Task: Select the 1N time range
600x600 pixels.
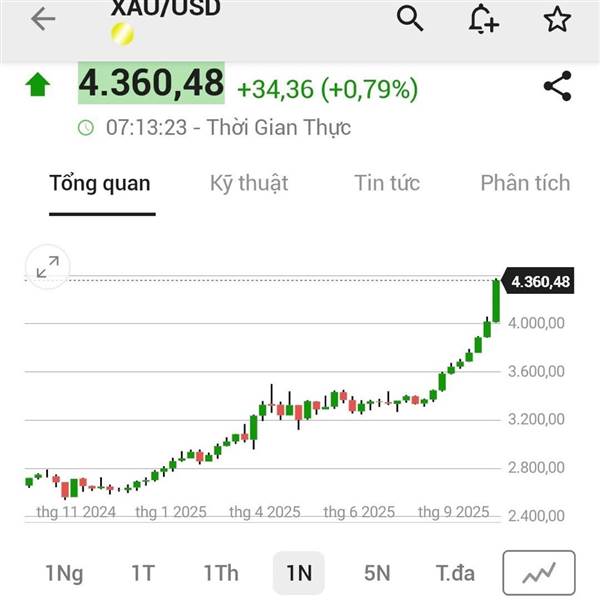Action: click(299, 573)
